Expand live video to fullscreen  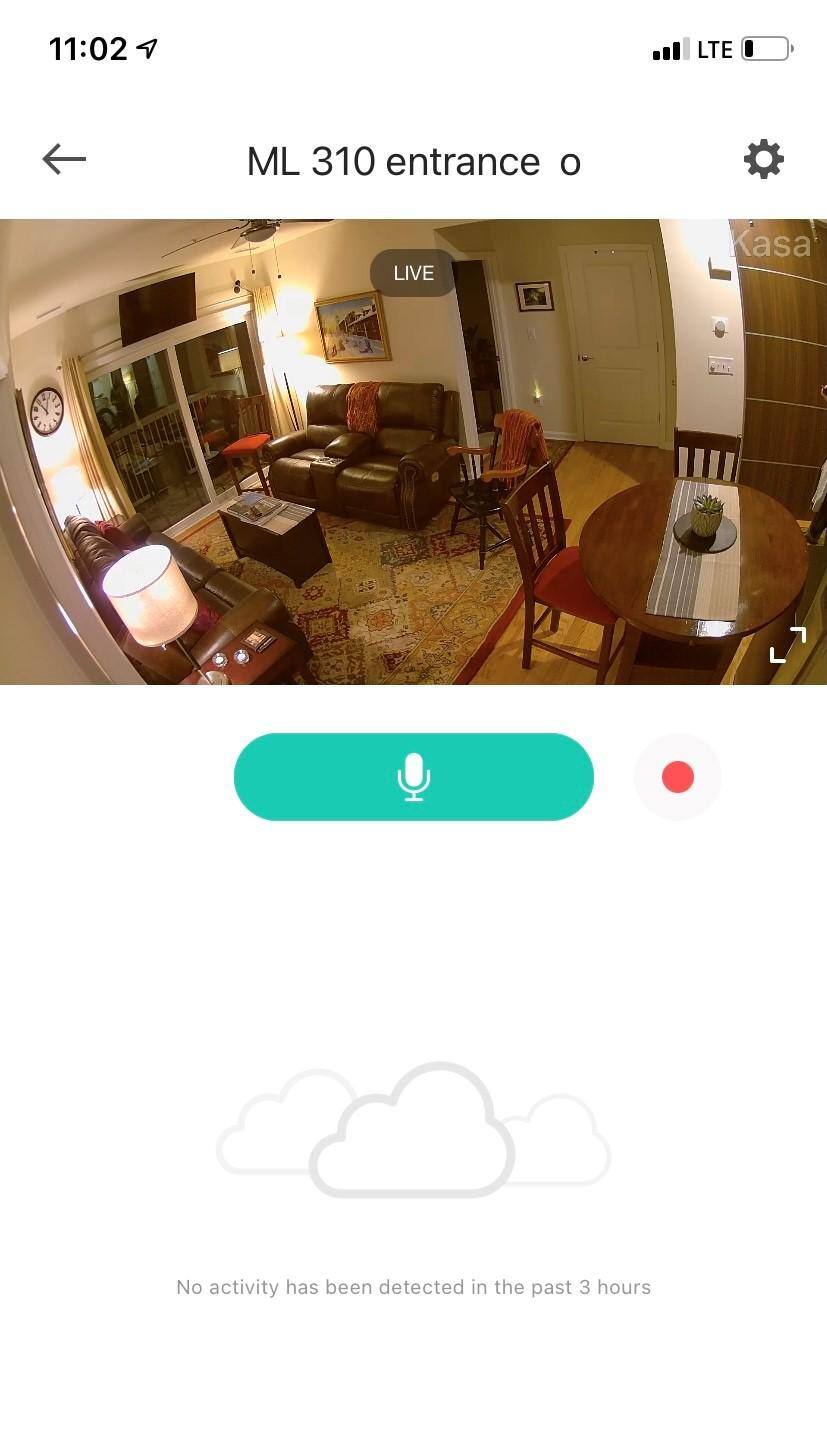pyautogui.click(x=787, y=645)
